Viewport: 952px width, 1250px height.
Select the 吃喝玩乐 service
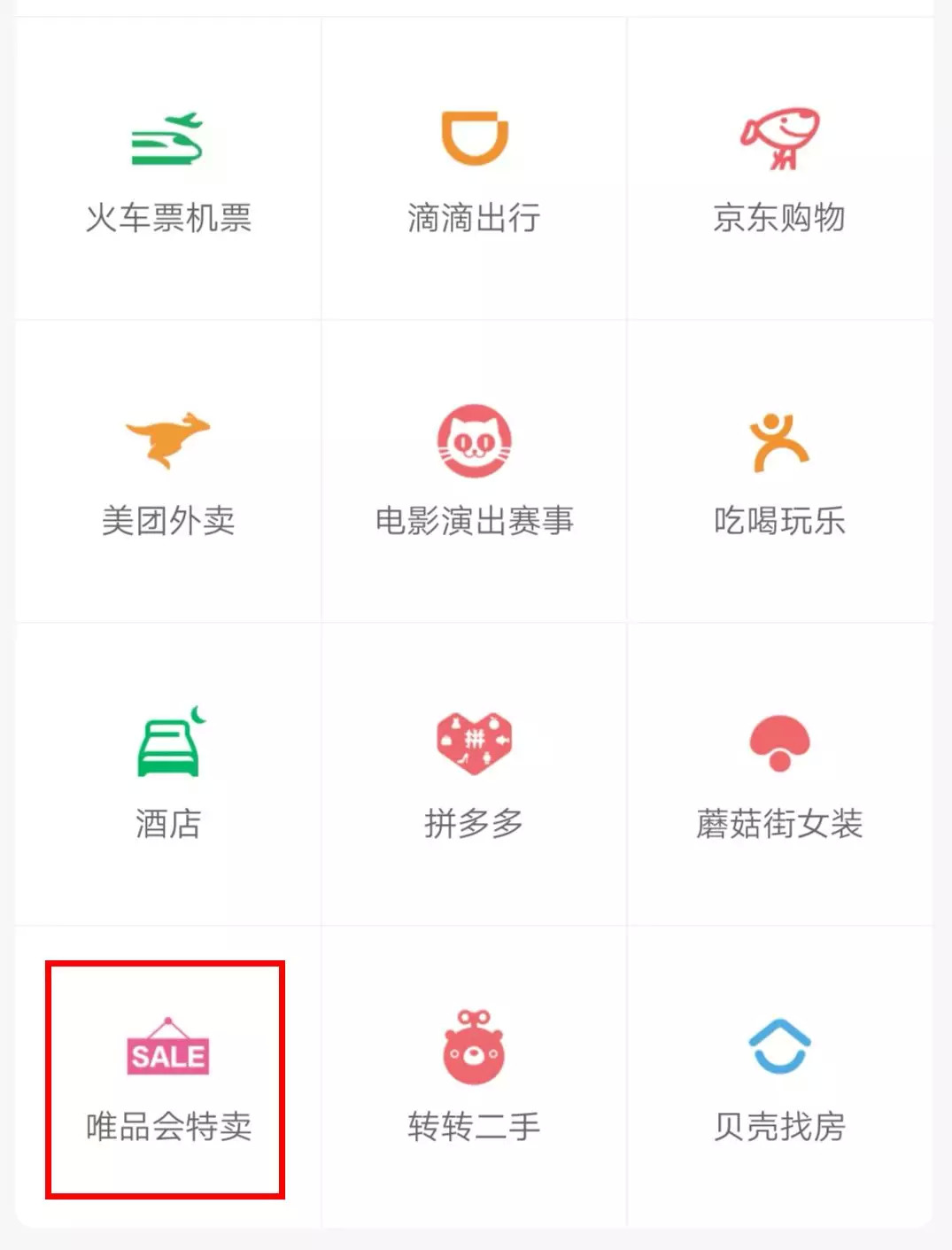(779, 471)
